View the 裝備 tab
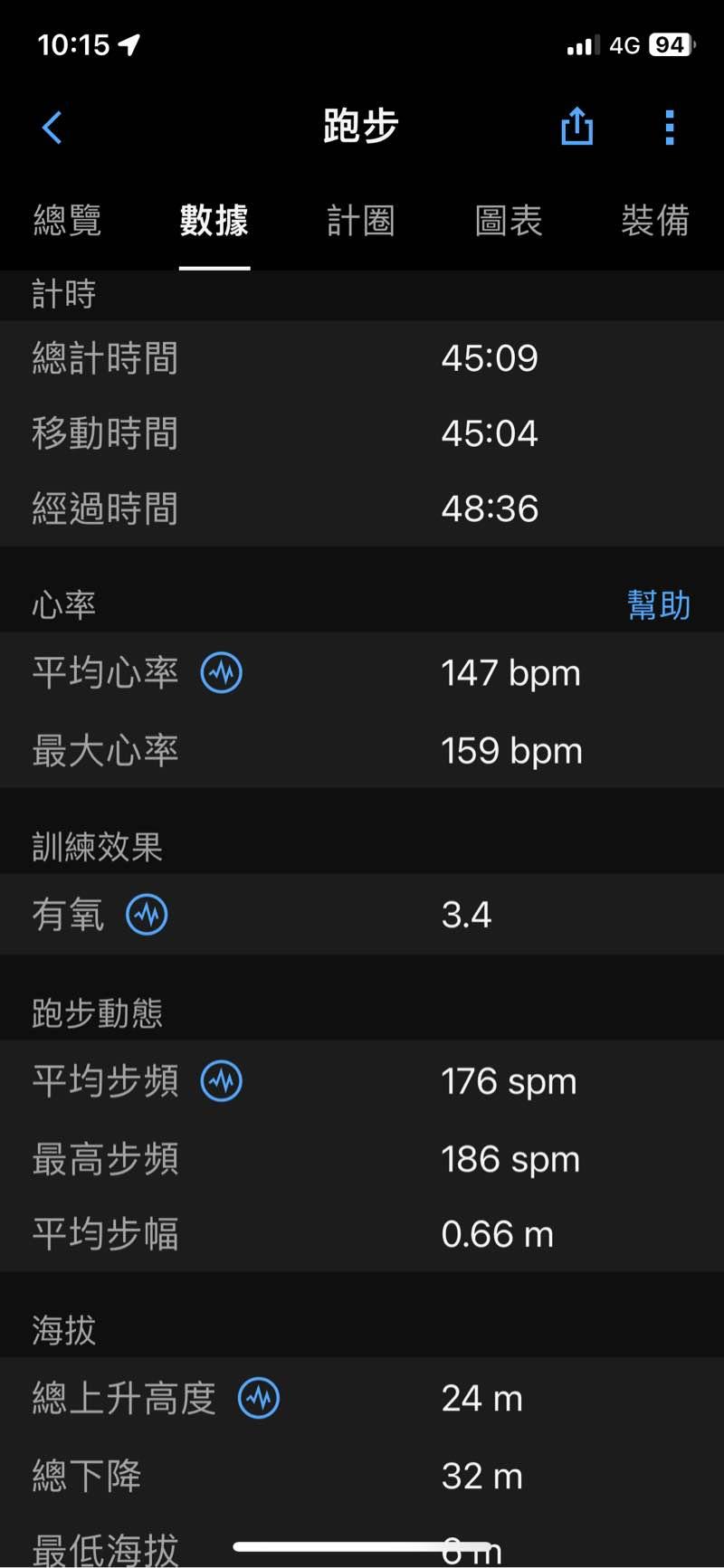 click(655, 221)
